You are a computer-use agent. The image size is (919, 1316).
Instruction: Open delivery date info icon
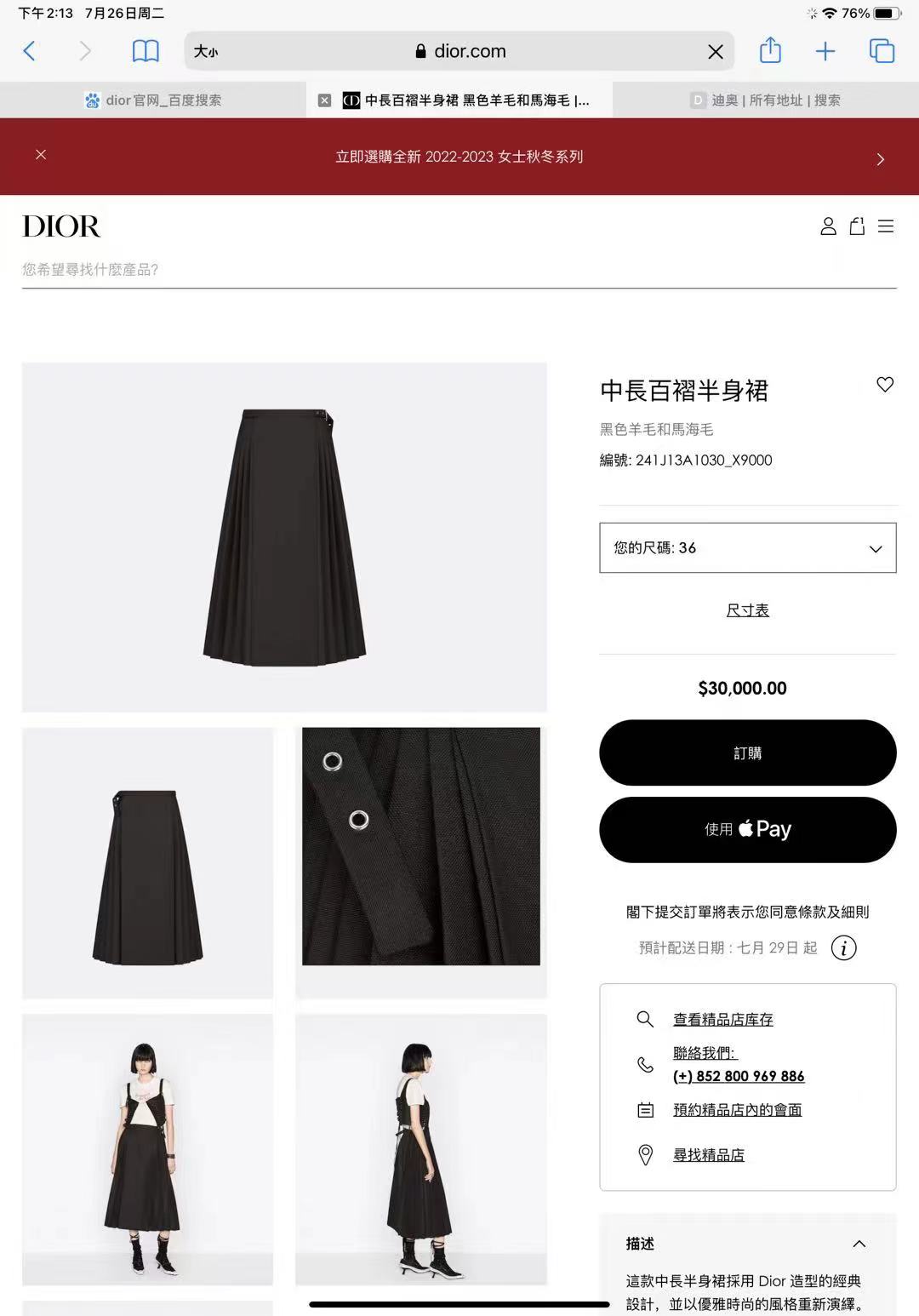coord(843,947)
